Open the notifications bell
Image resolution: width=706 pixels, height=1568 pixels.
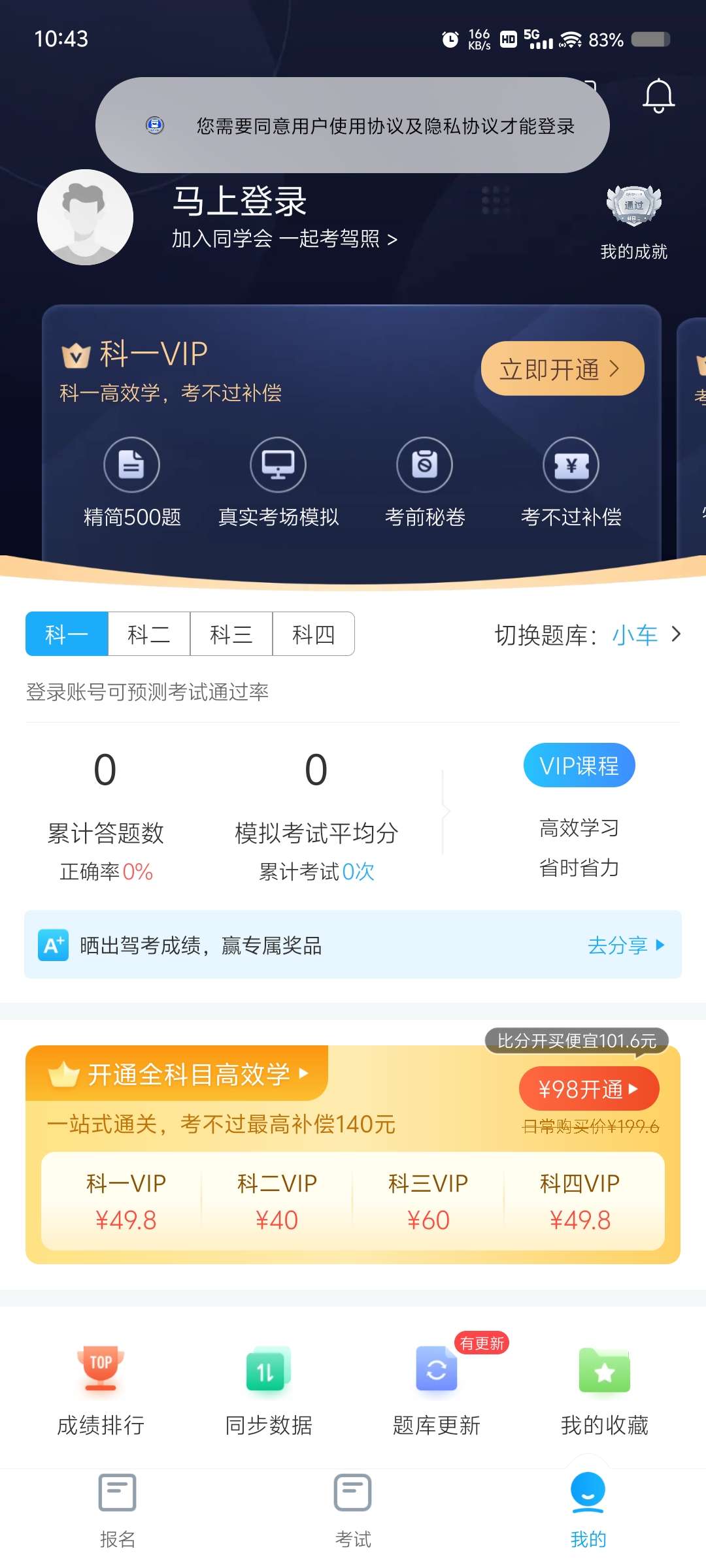click(x=658, y=96)
